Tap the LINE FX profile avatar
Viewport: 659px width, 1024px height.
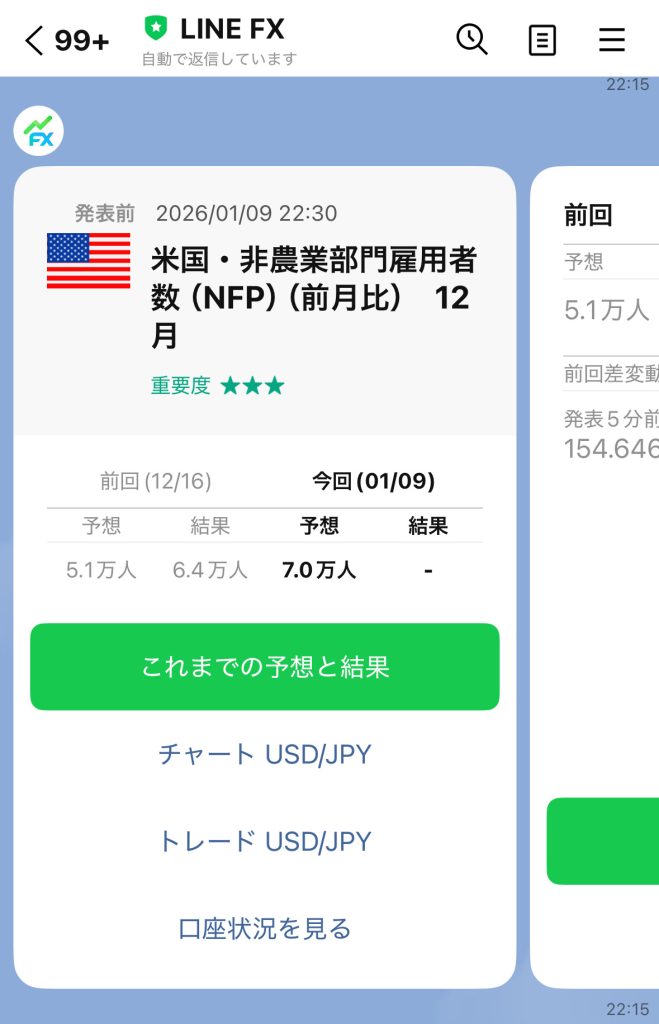pos(38,132)
